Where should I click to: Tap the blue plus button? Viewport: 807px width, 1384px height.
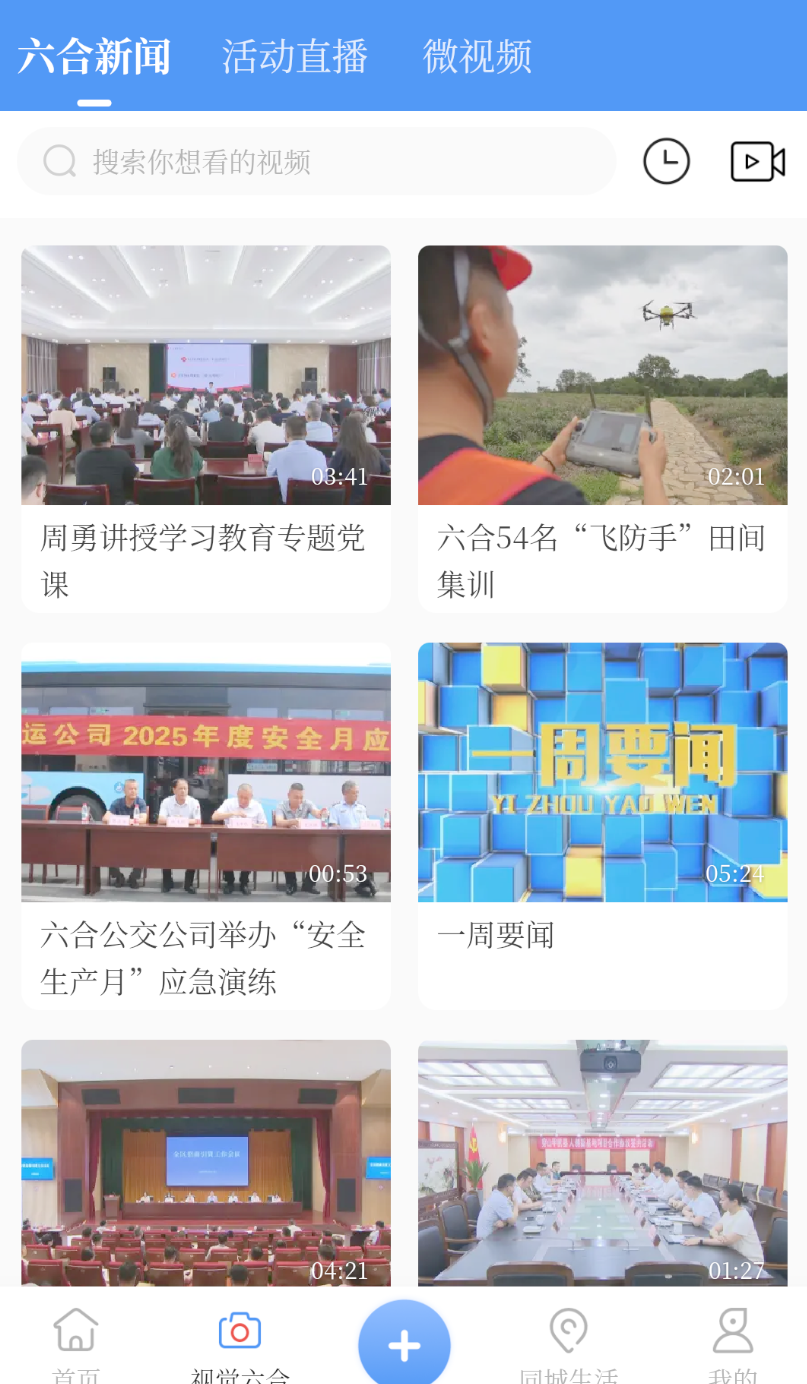tap(404, 1345)
